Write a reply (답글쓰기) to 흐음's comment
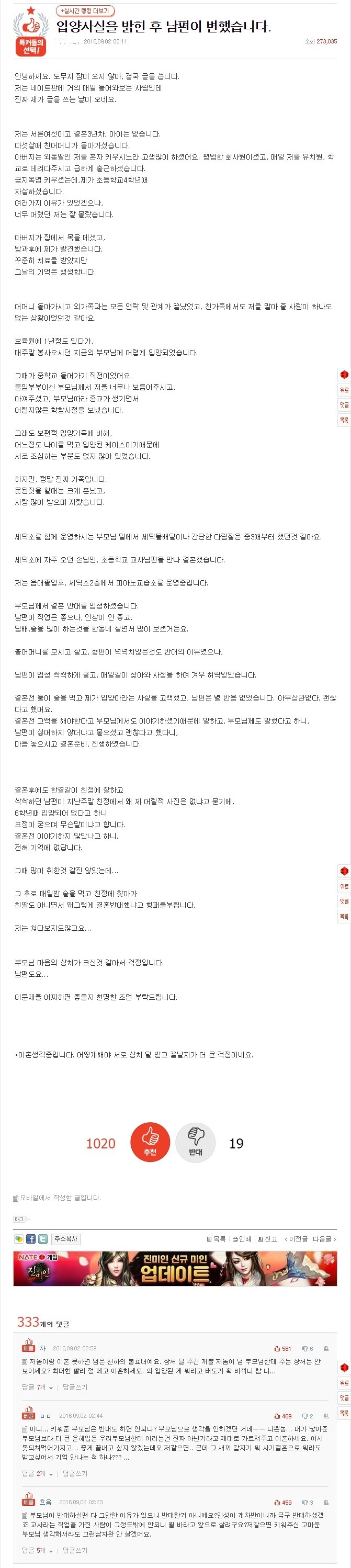Viewport: 351px width, 1568px height. 75,1550
